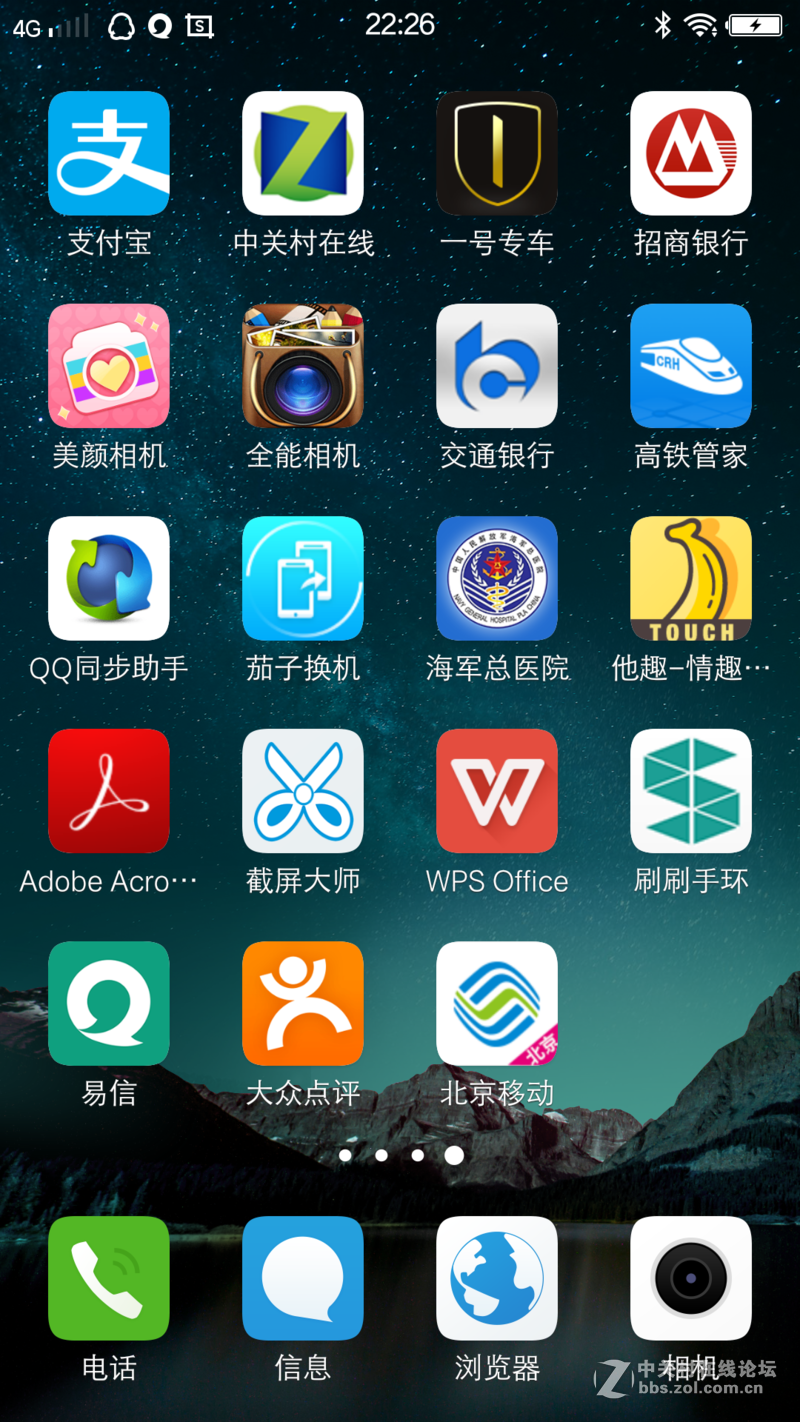The image size is (800, 1422).
Task: Open 一号专车 app
Action: (x=497, y=153)
